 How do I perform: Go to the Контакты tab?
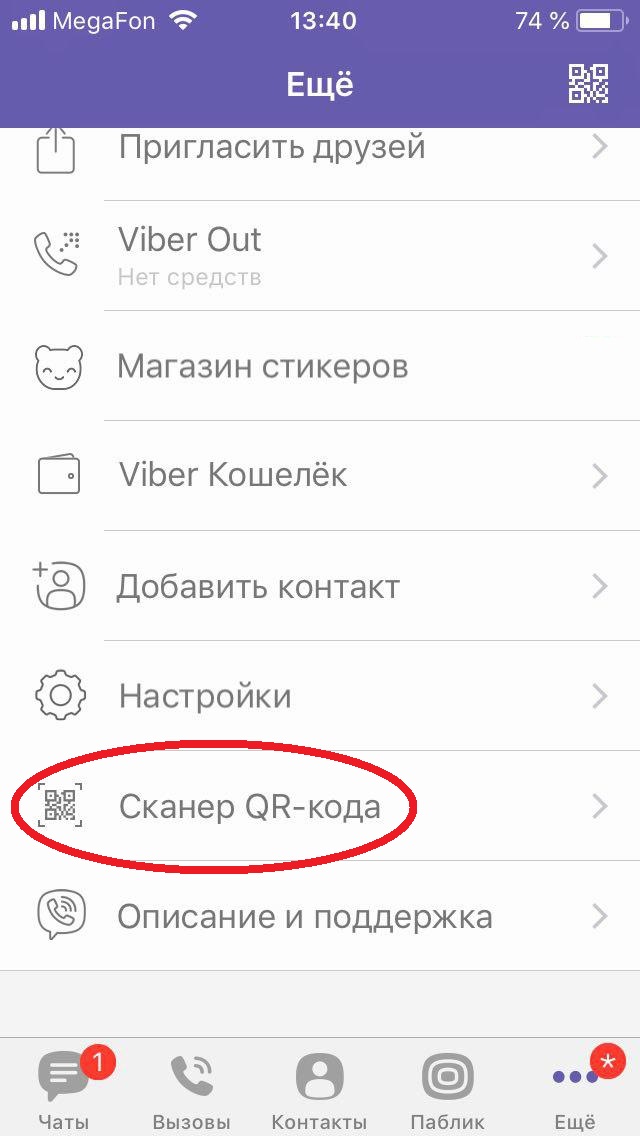pyautogui.click(x=319, y=1090)
